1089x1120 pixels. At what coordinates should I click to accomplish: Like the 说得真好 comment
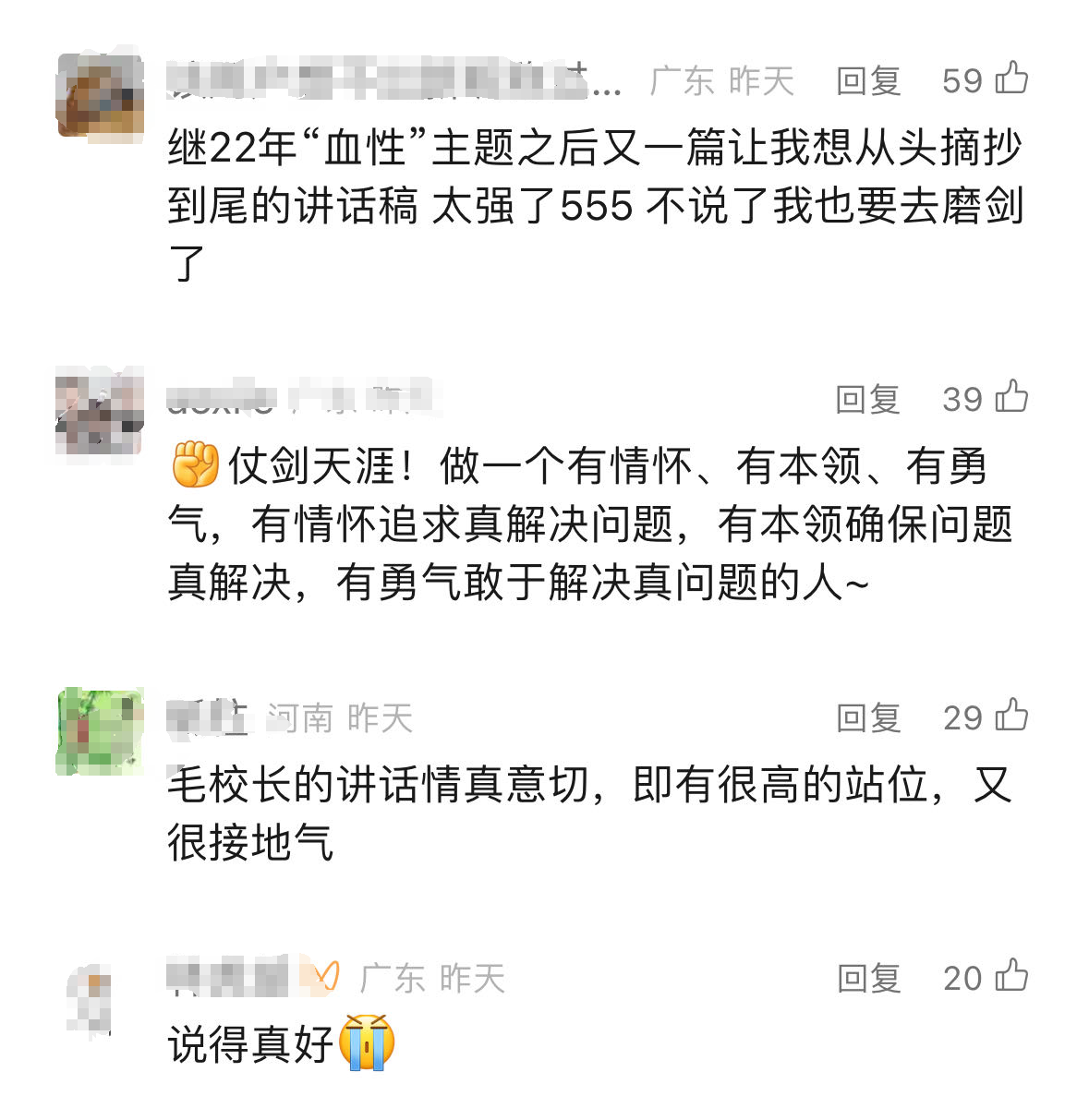click(1011, 976)
